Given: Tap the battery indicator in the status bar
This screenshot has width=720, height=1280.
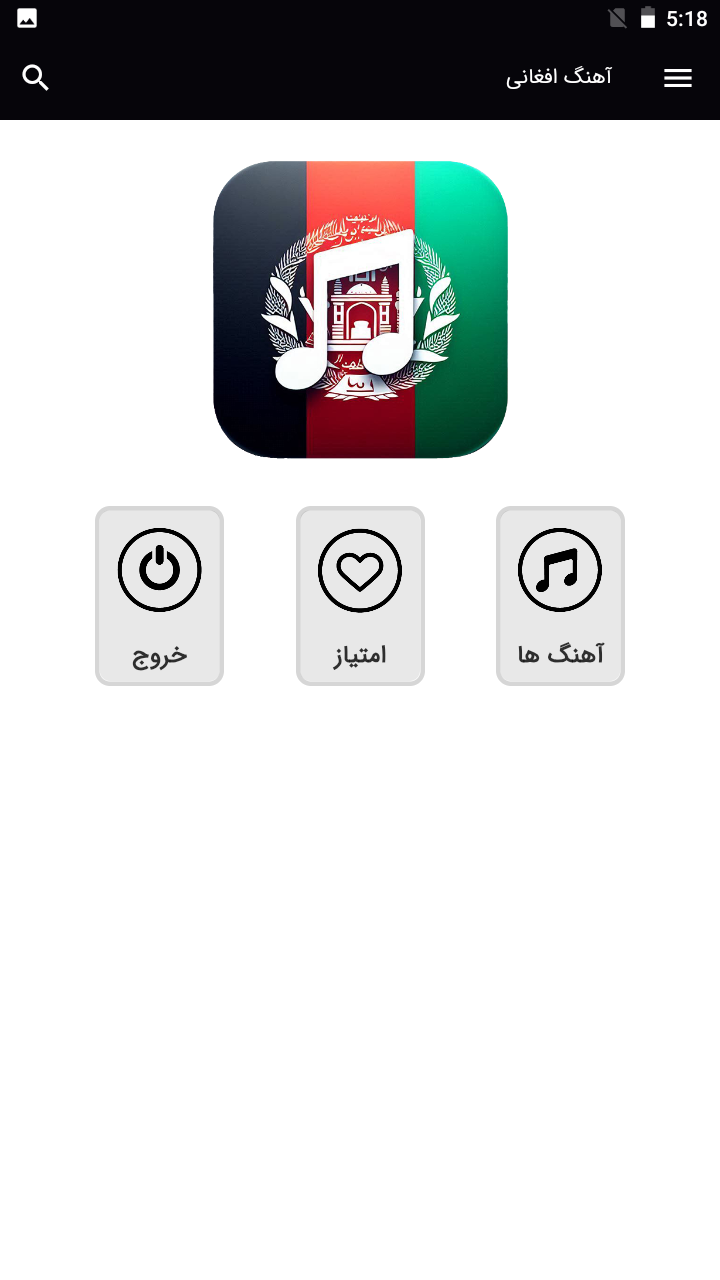Looking at the screenshot, I should pyautogui.click(x=649, y=17).
